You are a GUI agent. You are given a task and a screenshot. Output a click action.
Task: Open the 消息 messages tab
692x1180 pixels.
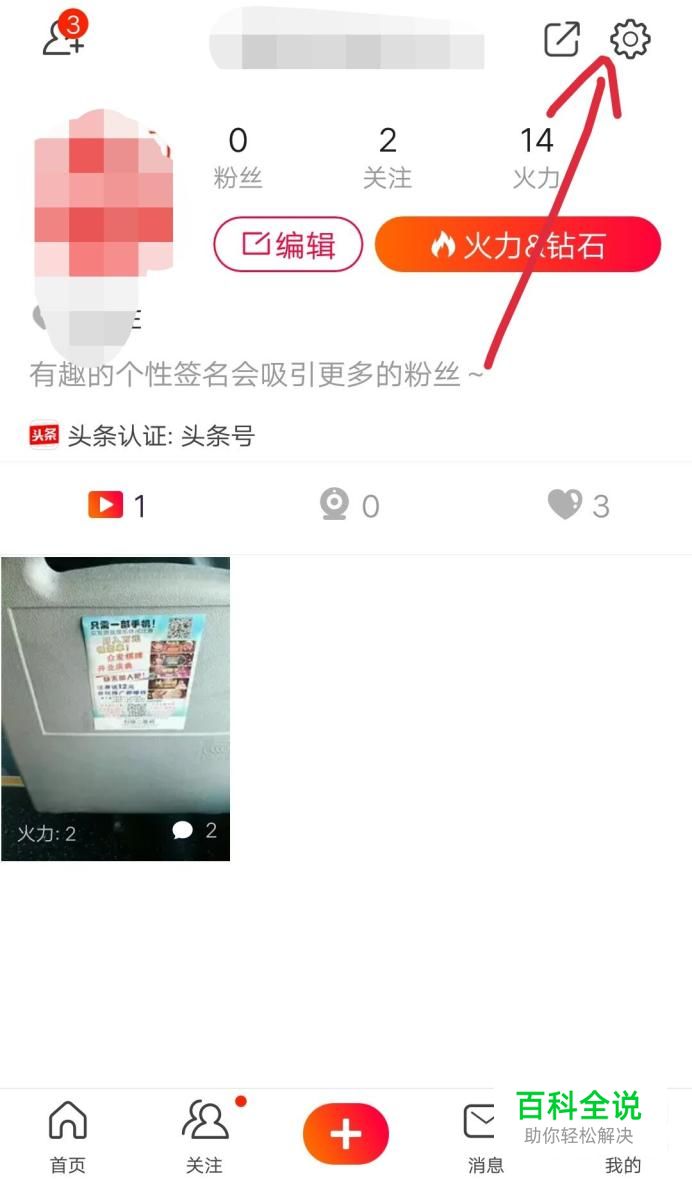[x=485, y=1136]
